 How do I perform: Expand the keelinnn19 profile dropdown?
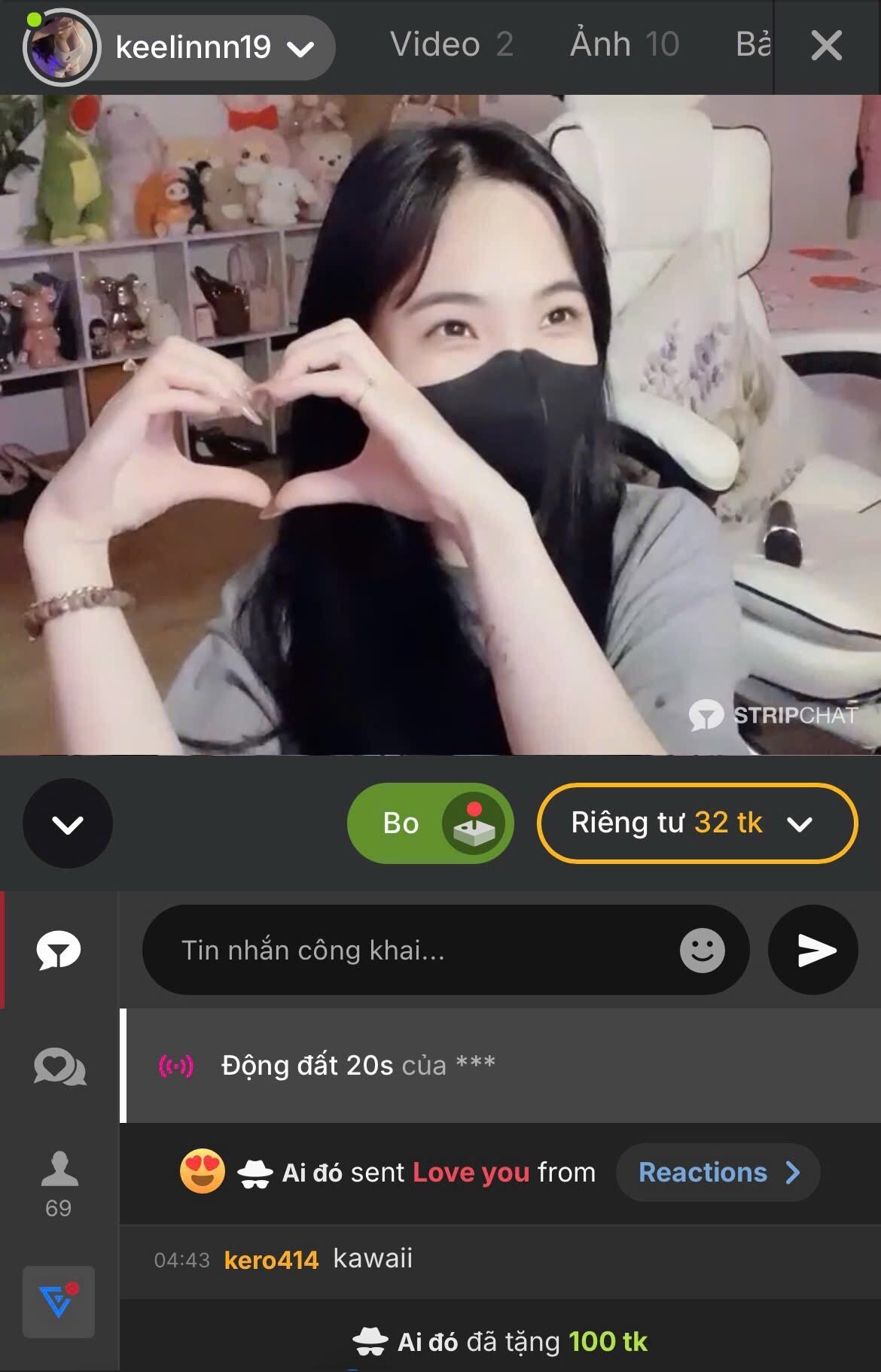point(300,50)
